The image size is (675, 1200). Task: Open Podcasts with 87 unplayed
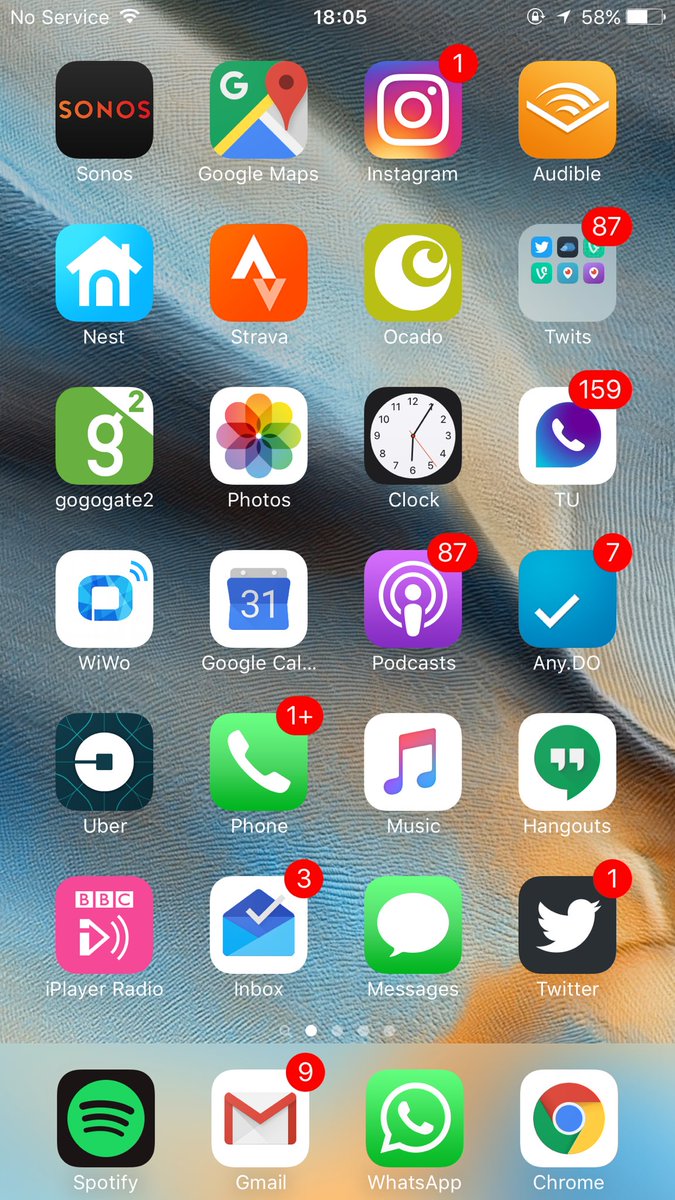coord(413,599)
